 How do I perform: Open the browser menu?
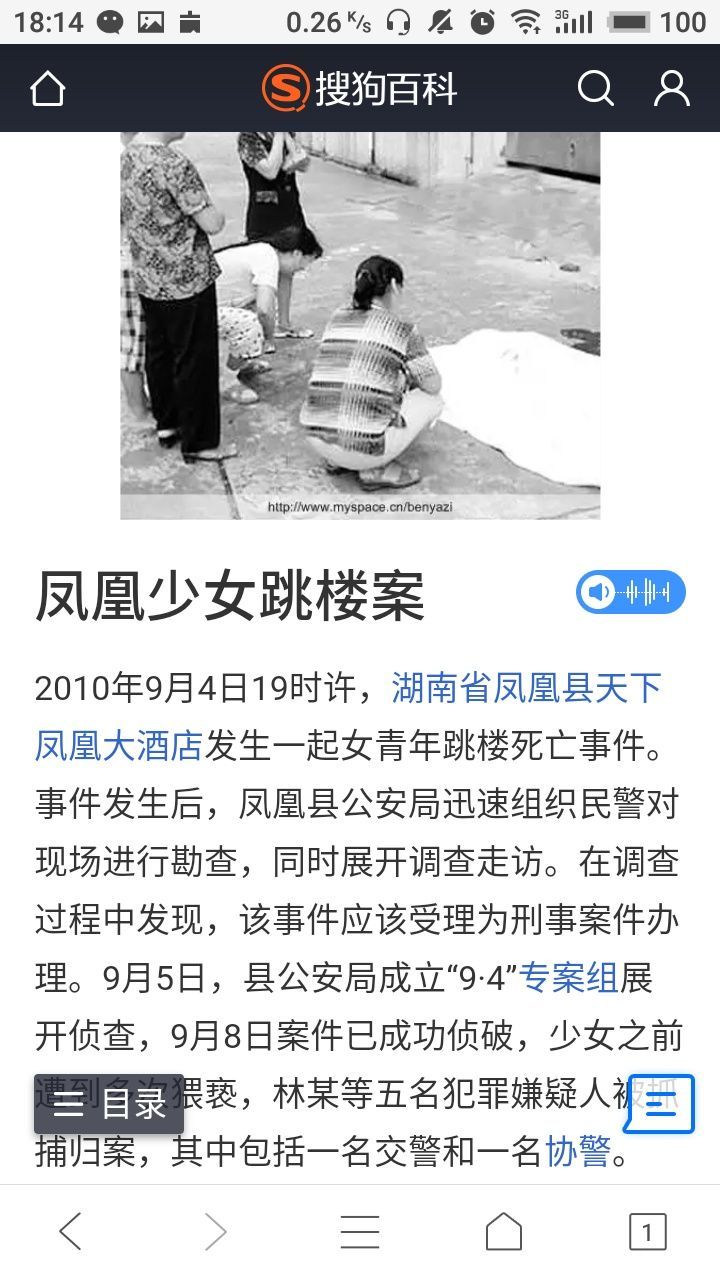pos(360,1232)
